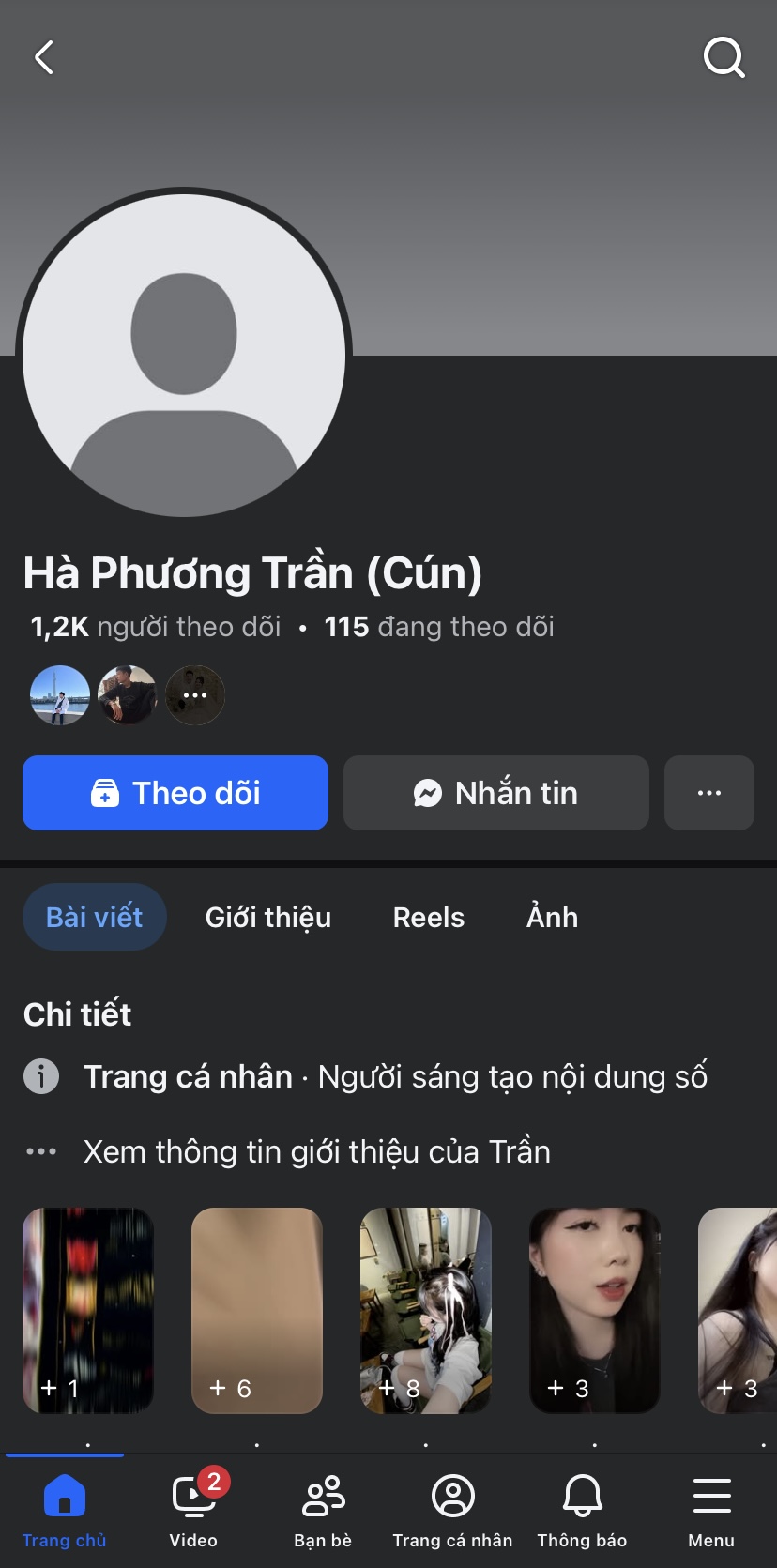Open the story tile marked + 8
Screen dimensions: 777x1568
[x=426, y=1310]
